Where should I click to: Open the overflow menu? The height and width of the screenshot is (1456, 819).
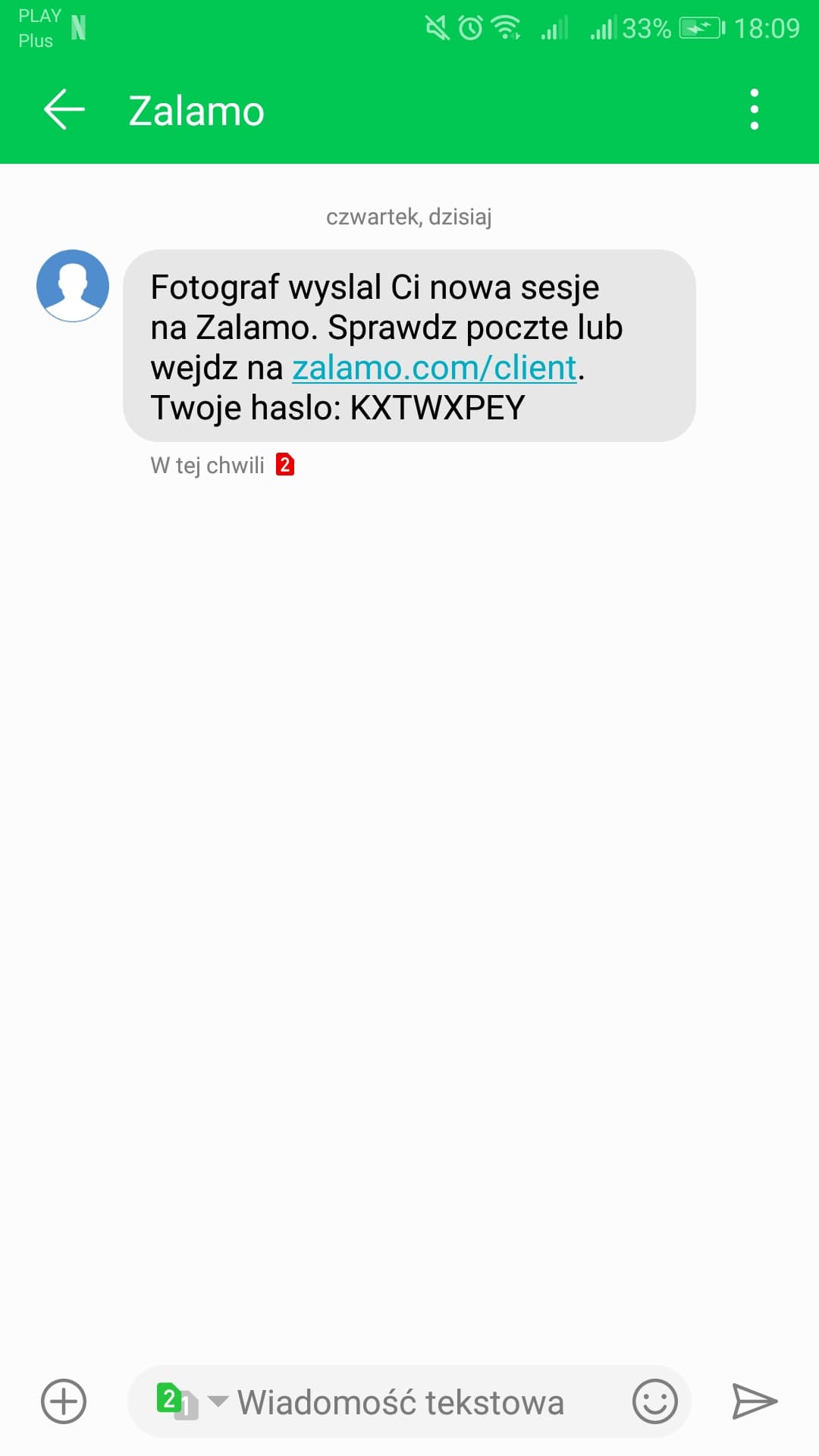[x=754, y=110]
